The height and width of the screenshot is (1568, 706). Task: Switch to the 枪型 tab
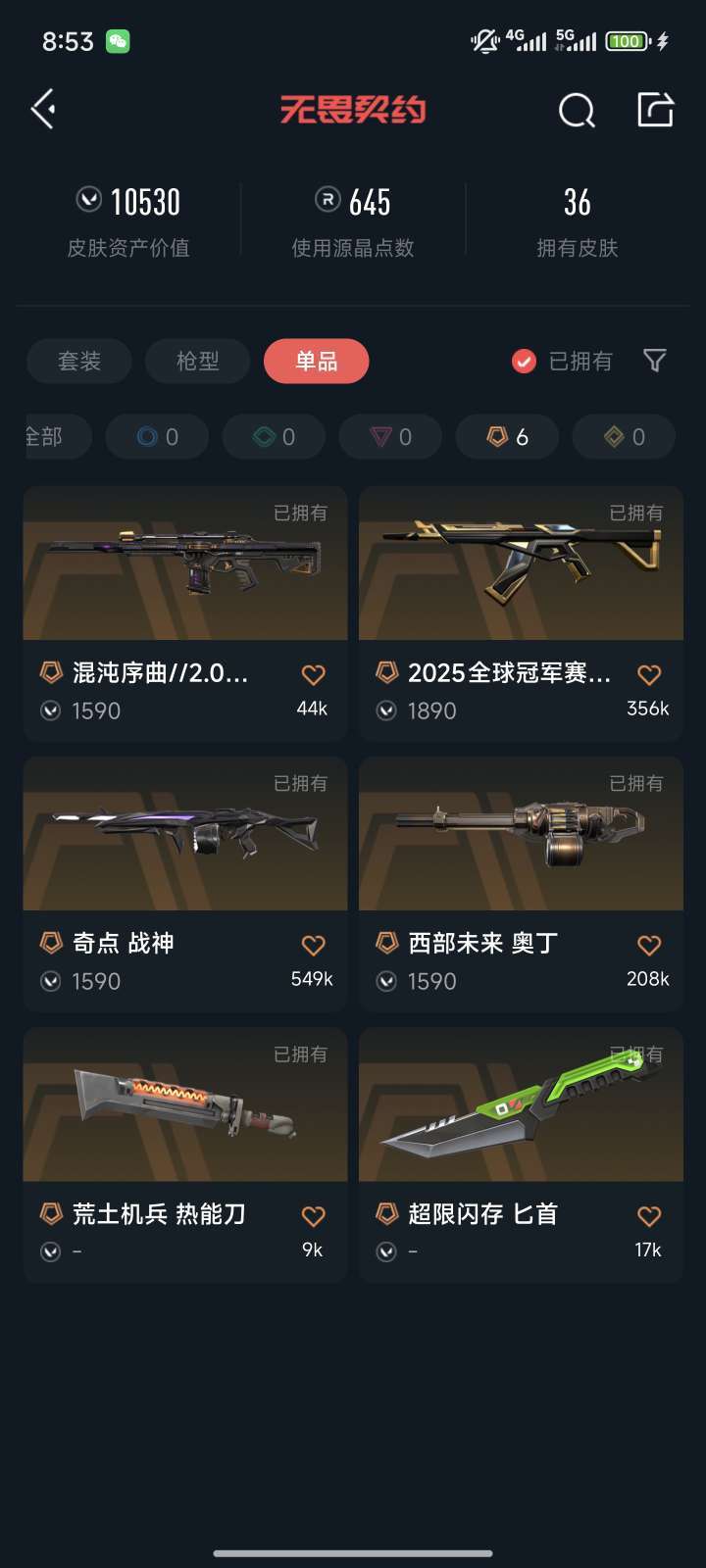(197, 361)
